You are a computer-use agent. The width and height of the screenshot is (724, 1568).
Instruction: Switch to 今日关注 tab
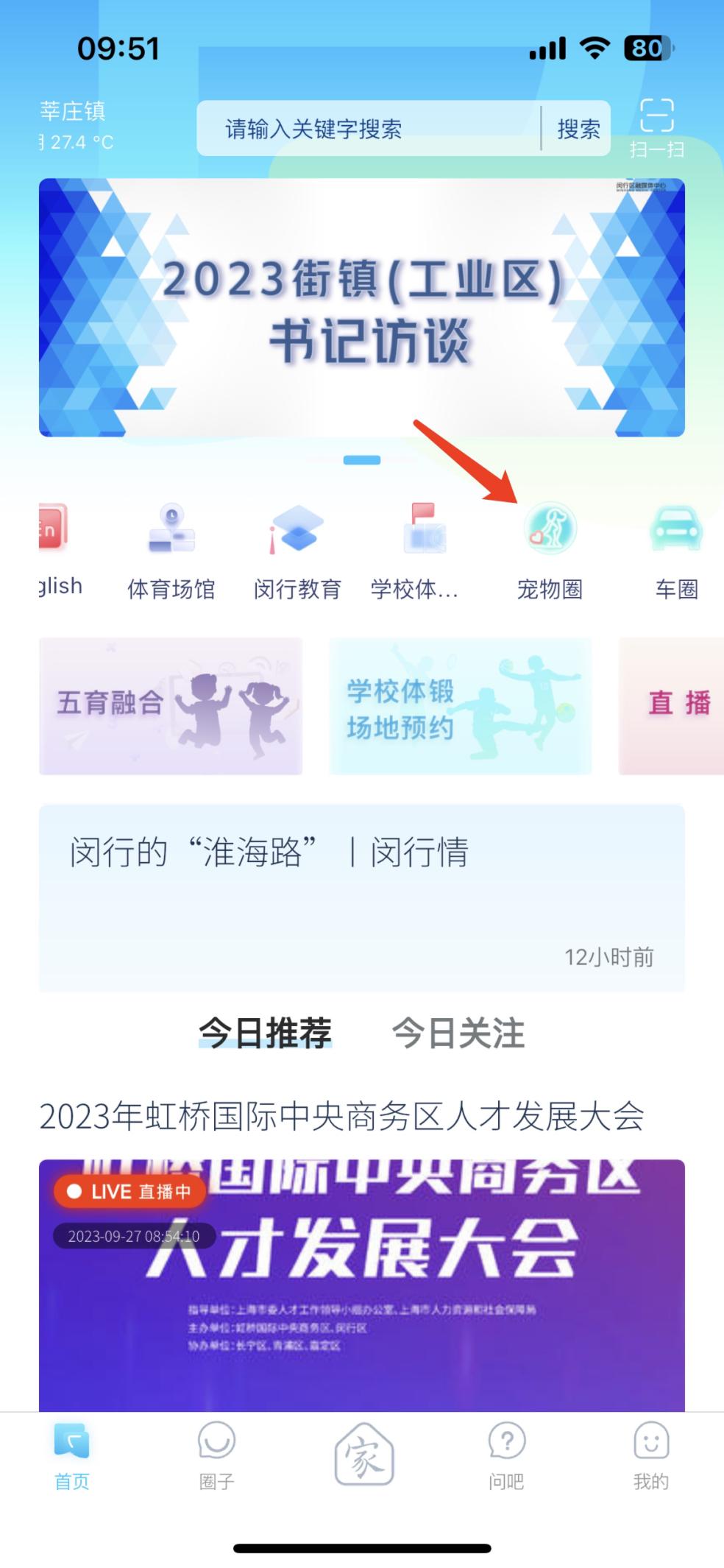[458, 1032]
